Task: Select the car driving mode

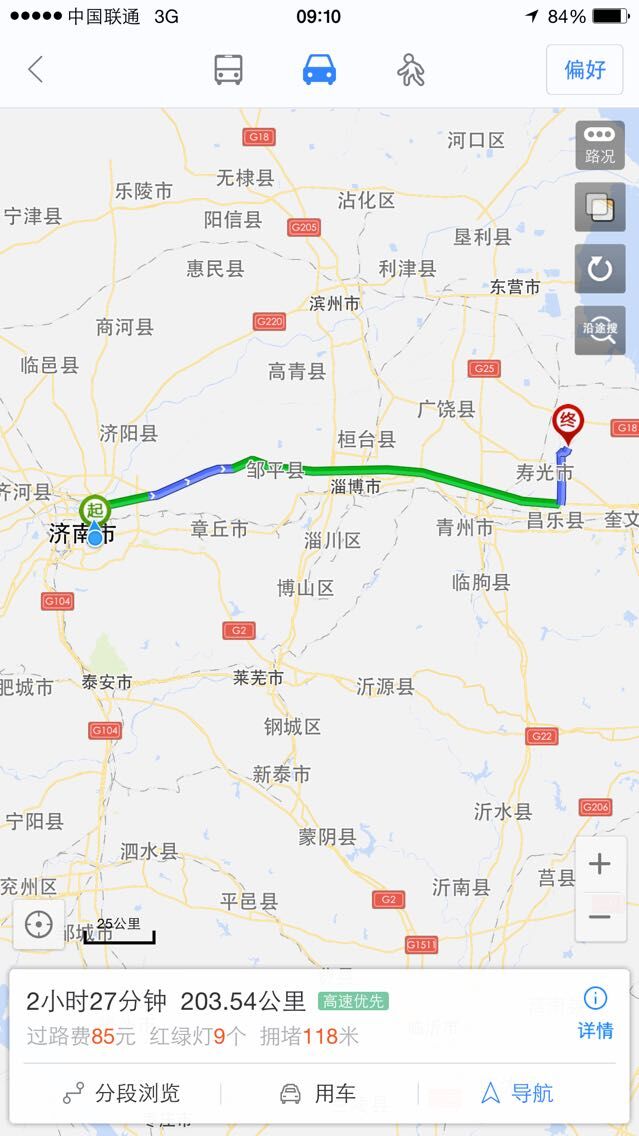Action: 320,70
